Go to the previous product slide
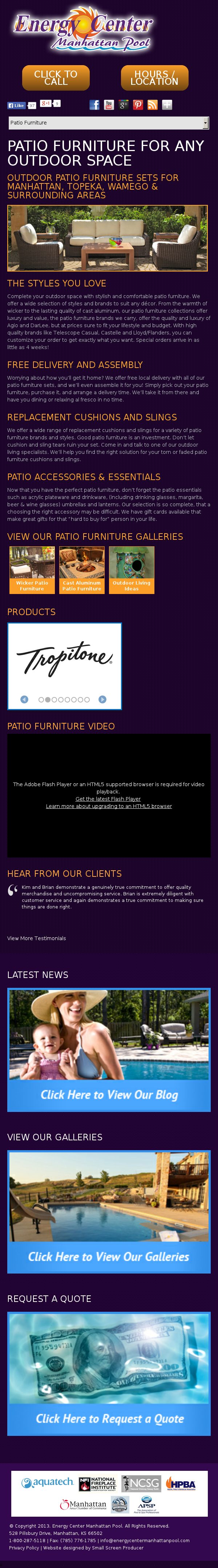The width and height of the screenshot is (218, 1568). 24,700
